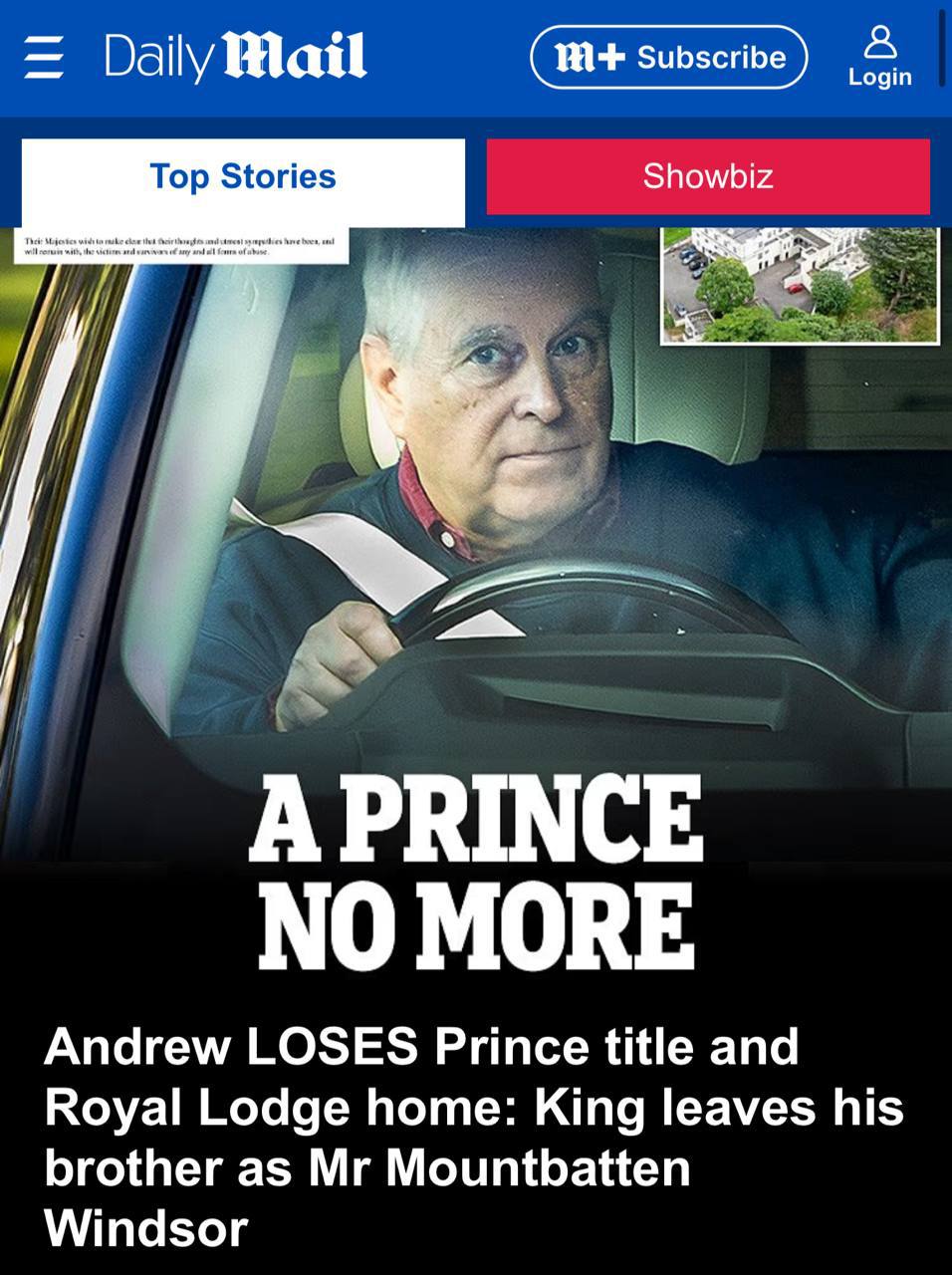Open the Login account page
The width and height of the screenshot is (952, 1275).
click(879, 58)
